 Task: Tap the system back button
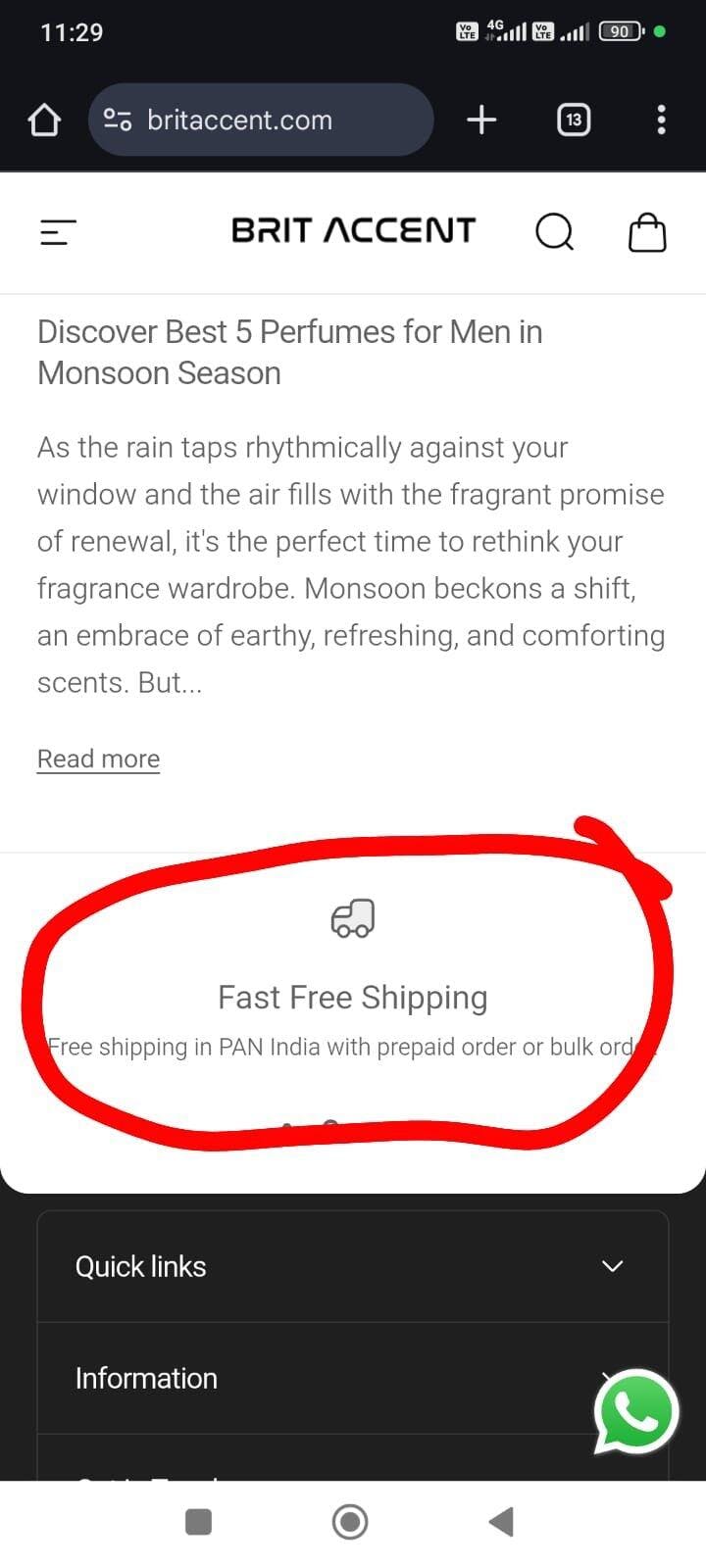coord(501,1522)
